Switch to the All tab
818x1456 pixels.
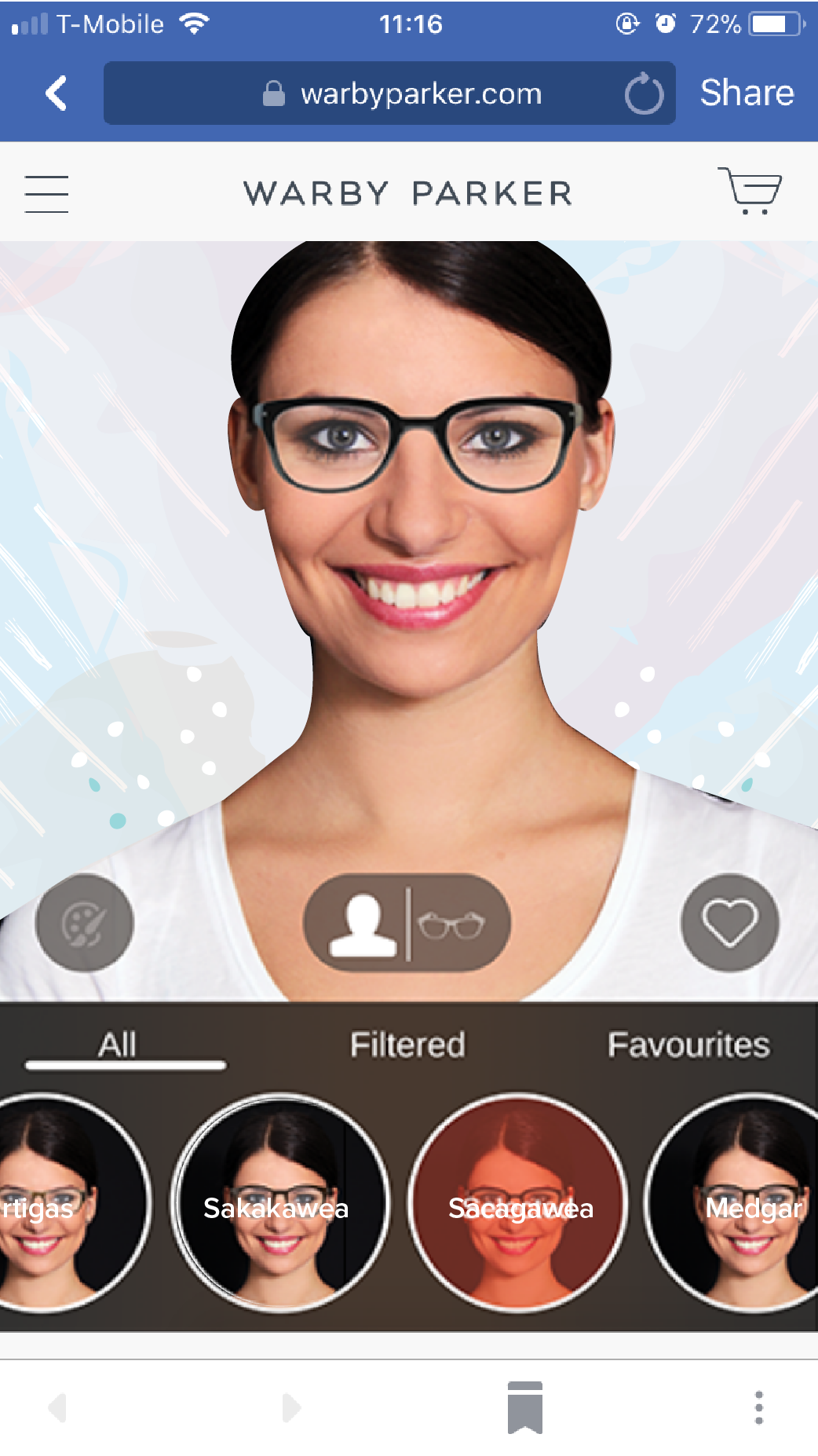pyautogui.click(x=119, y=1045)
